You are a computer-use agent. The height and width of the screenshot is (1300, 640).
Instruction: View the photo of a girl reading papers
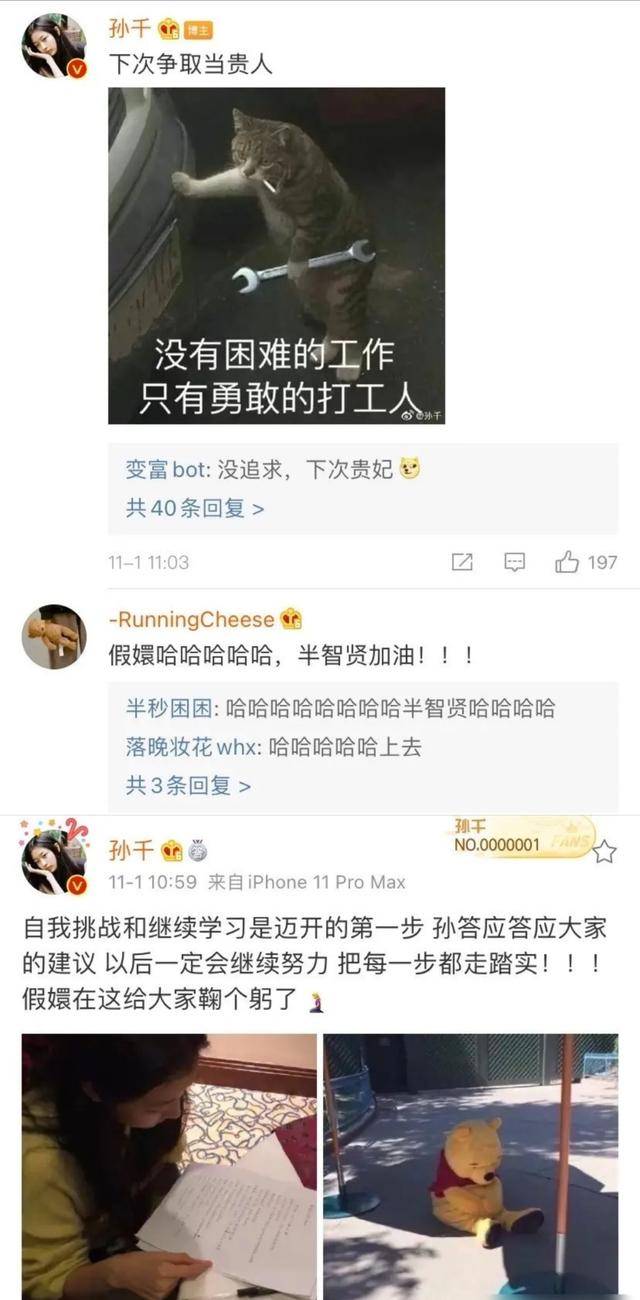click(168, 1166)
